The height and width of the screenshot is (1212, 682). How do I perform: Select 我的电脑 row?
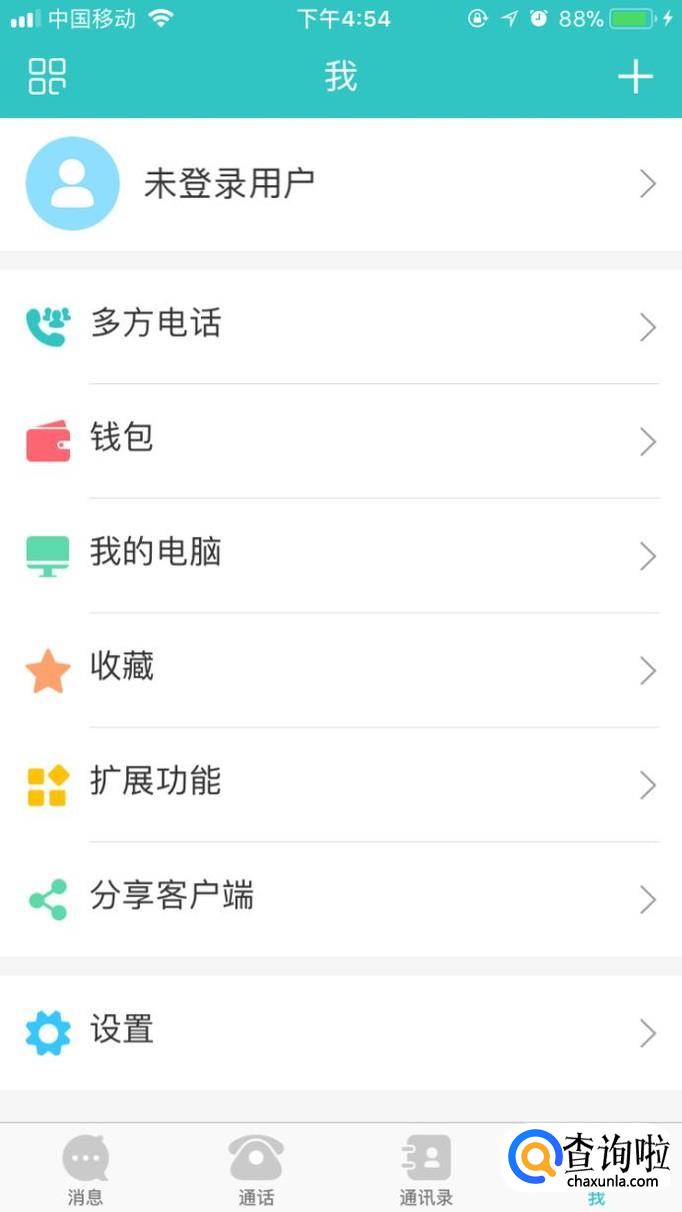point(341,554)
